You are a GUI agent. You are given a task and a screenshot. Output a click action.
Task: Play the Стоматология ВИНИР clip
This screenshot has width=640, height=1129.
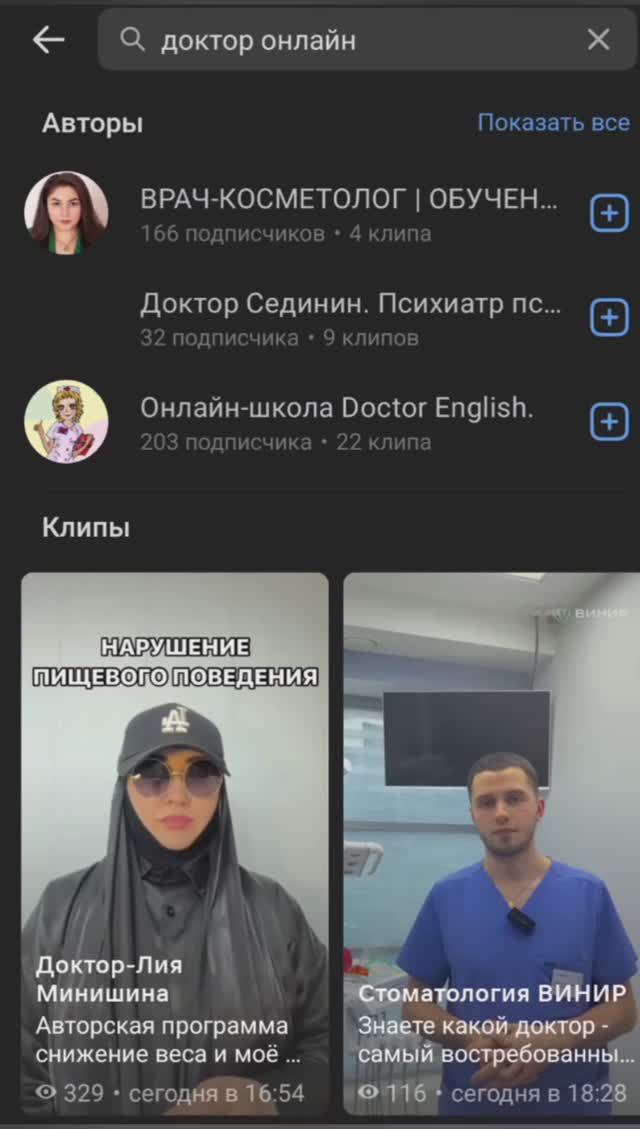490,800
